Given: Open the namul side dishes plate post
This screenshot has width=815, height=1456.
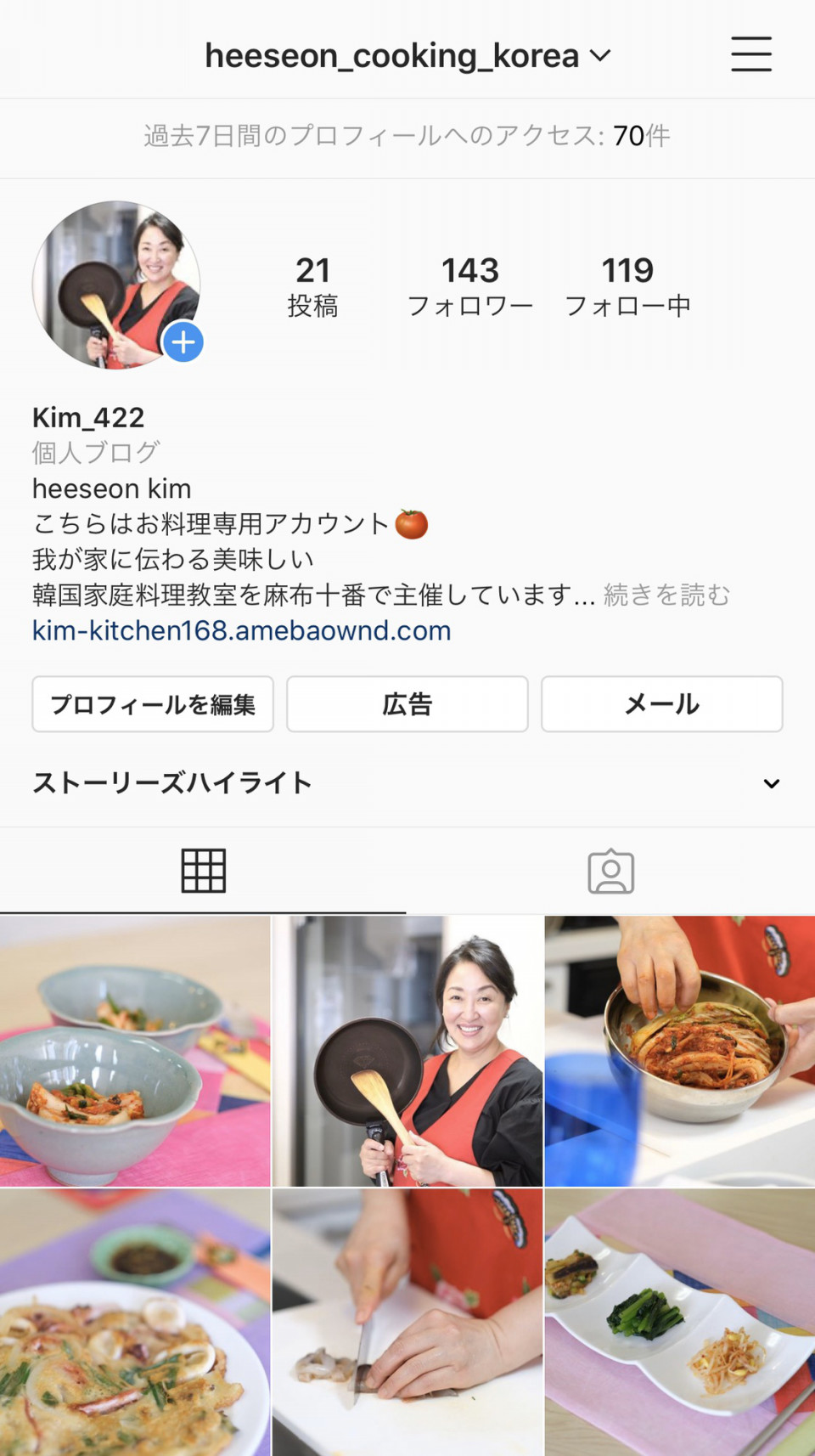Looking at the screenshot, I should pos(679,1322).
